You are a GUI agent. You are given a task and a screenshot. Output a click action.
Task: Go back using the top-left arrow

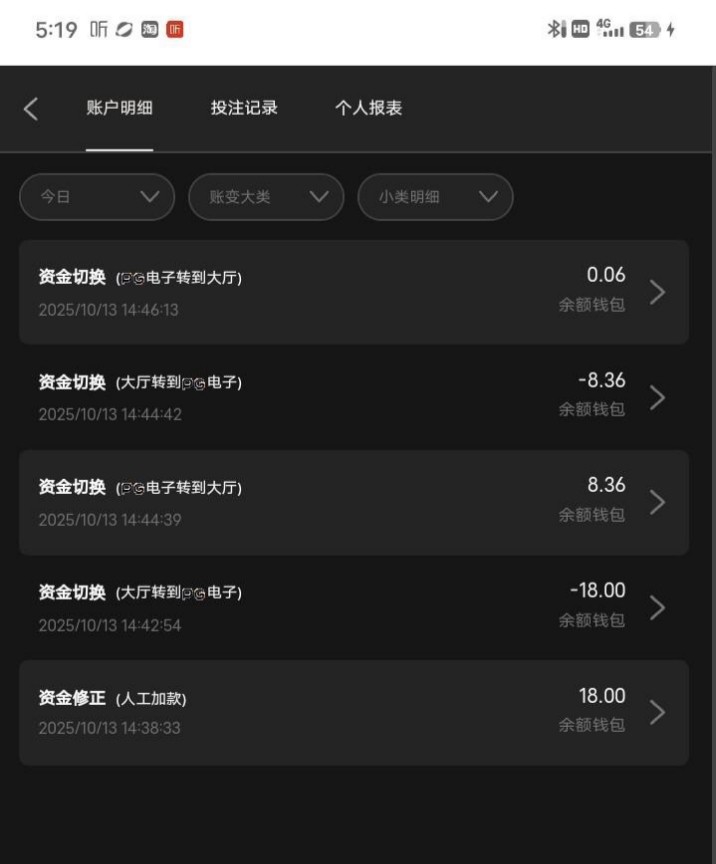[31, 109]
